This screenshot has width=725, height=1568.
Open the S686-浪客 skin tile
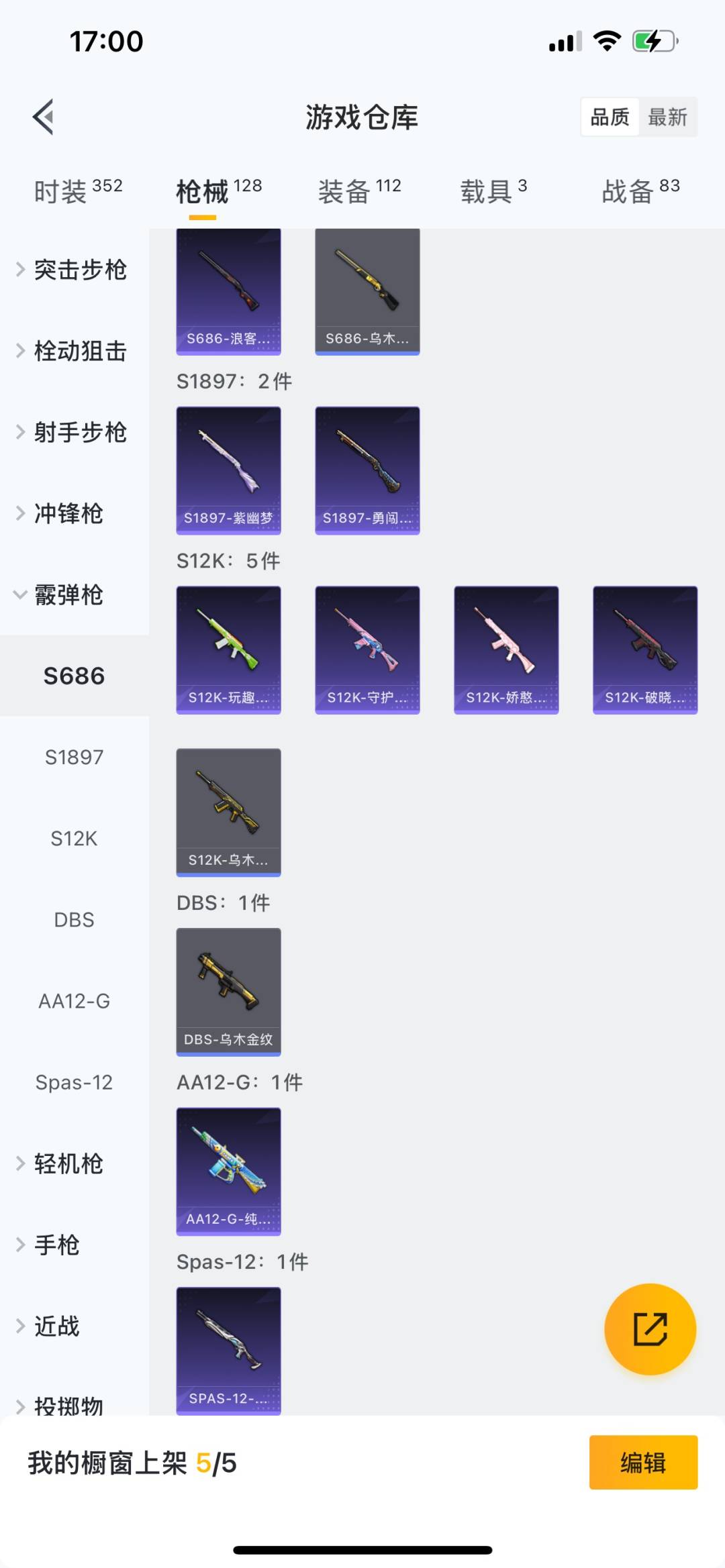point(228,292)
